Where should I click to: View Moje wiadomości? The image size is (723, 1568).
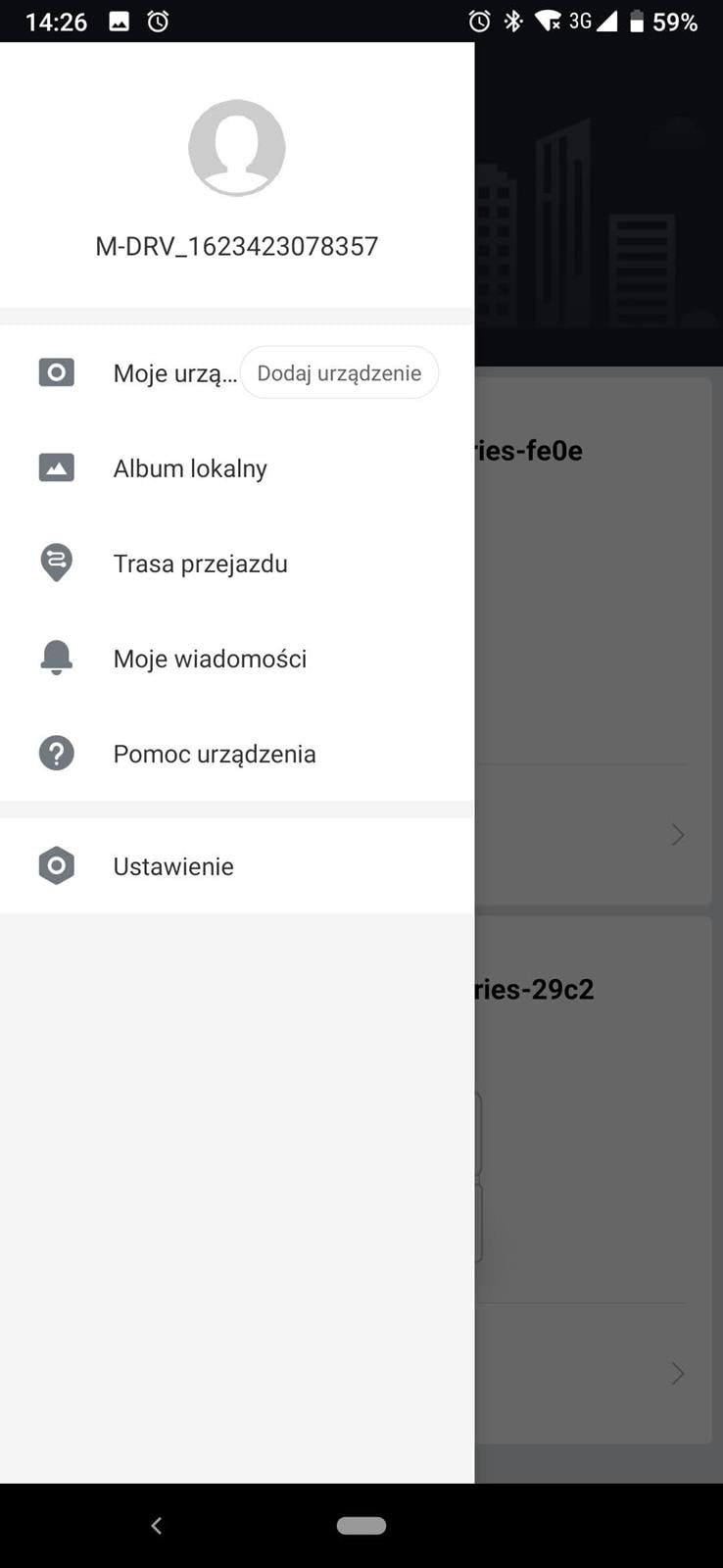coord(210,659)
